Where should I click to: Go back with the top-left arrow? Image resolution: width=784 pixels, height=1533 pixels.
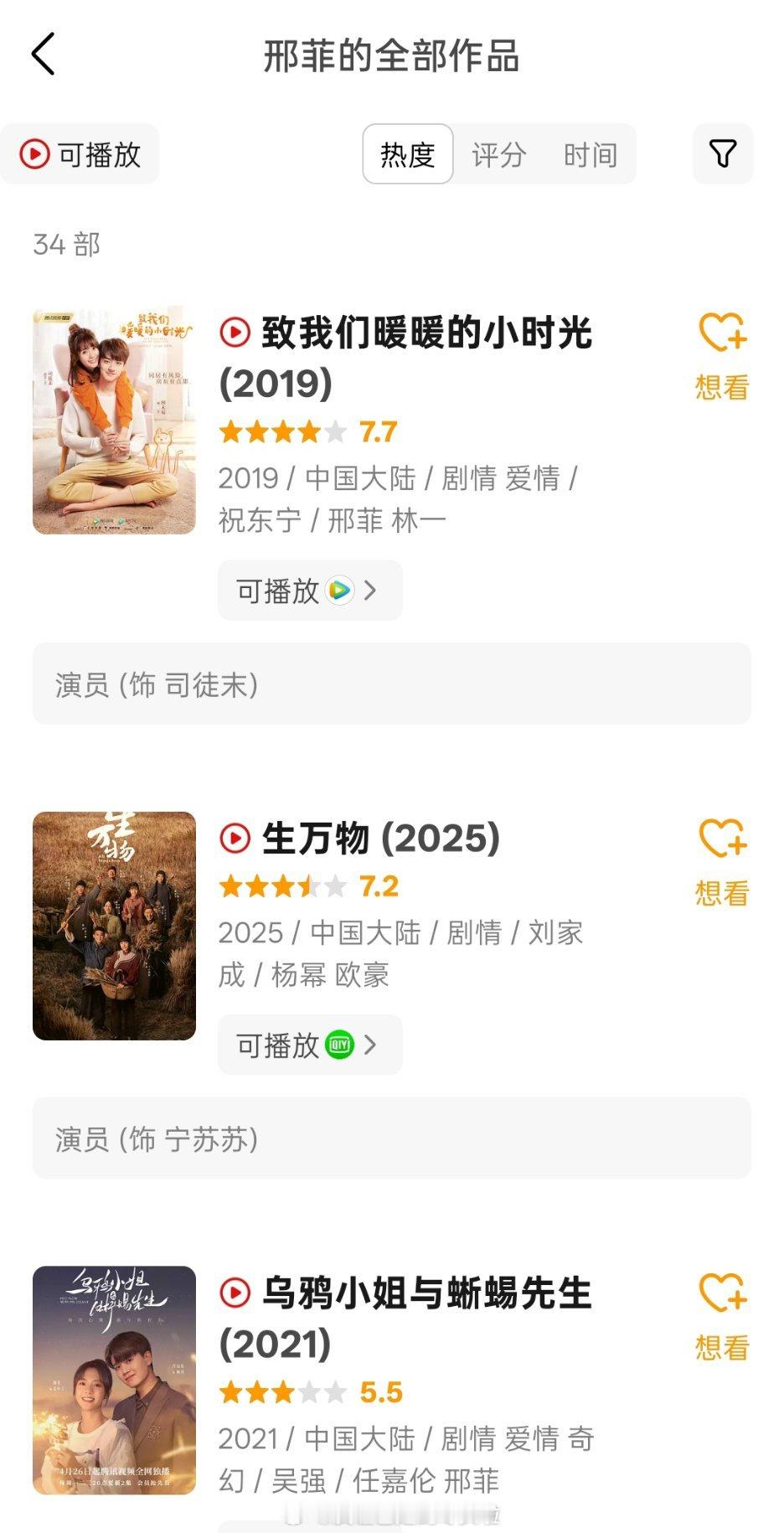tap(44, 54)
